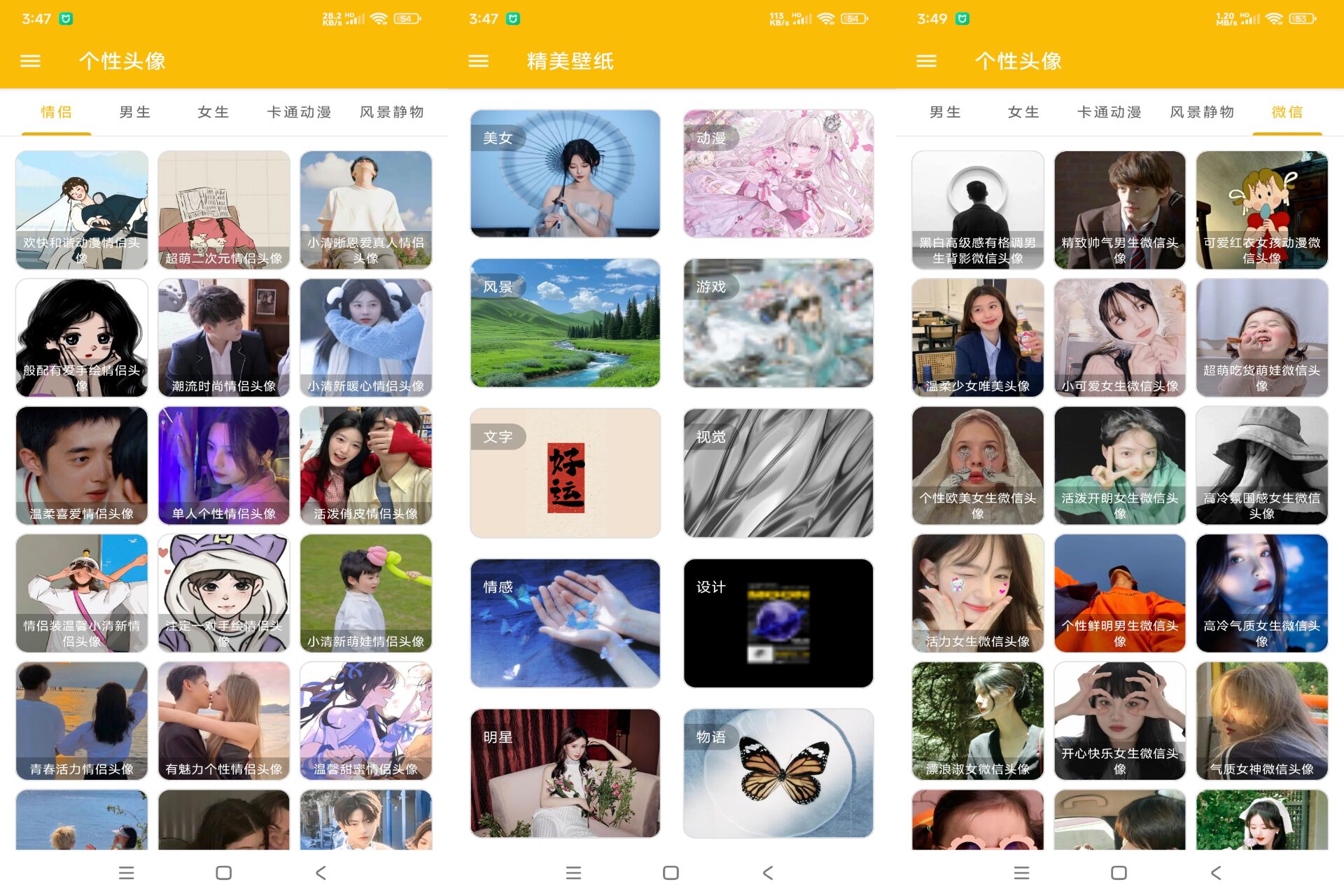Open the drawer menu beside 精美壁纸
The height and width of the screenshot is (896, 1344).
coord(478,61)
